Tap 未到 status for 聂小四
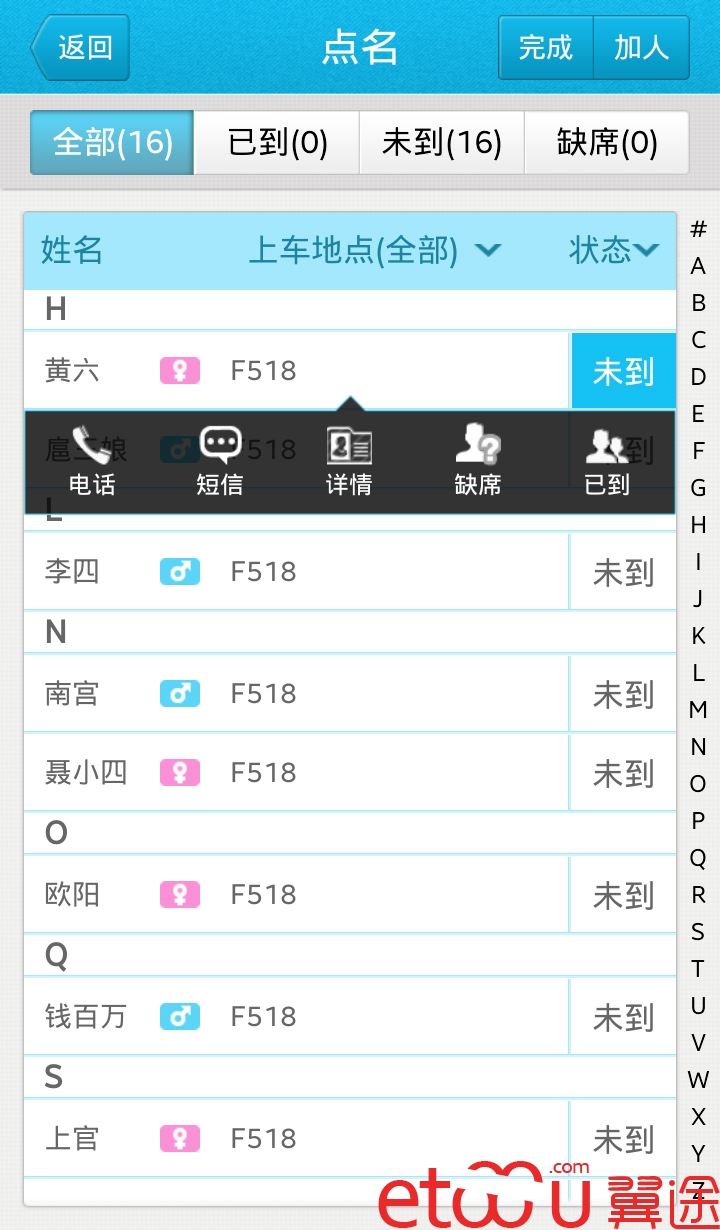720x1230 pixels. tap(623, 774)
